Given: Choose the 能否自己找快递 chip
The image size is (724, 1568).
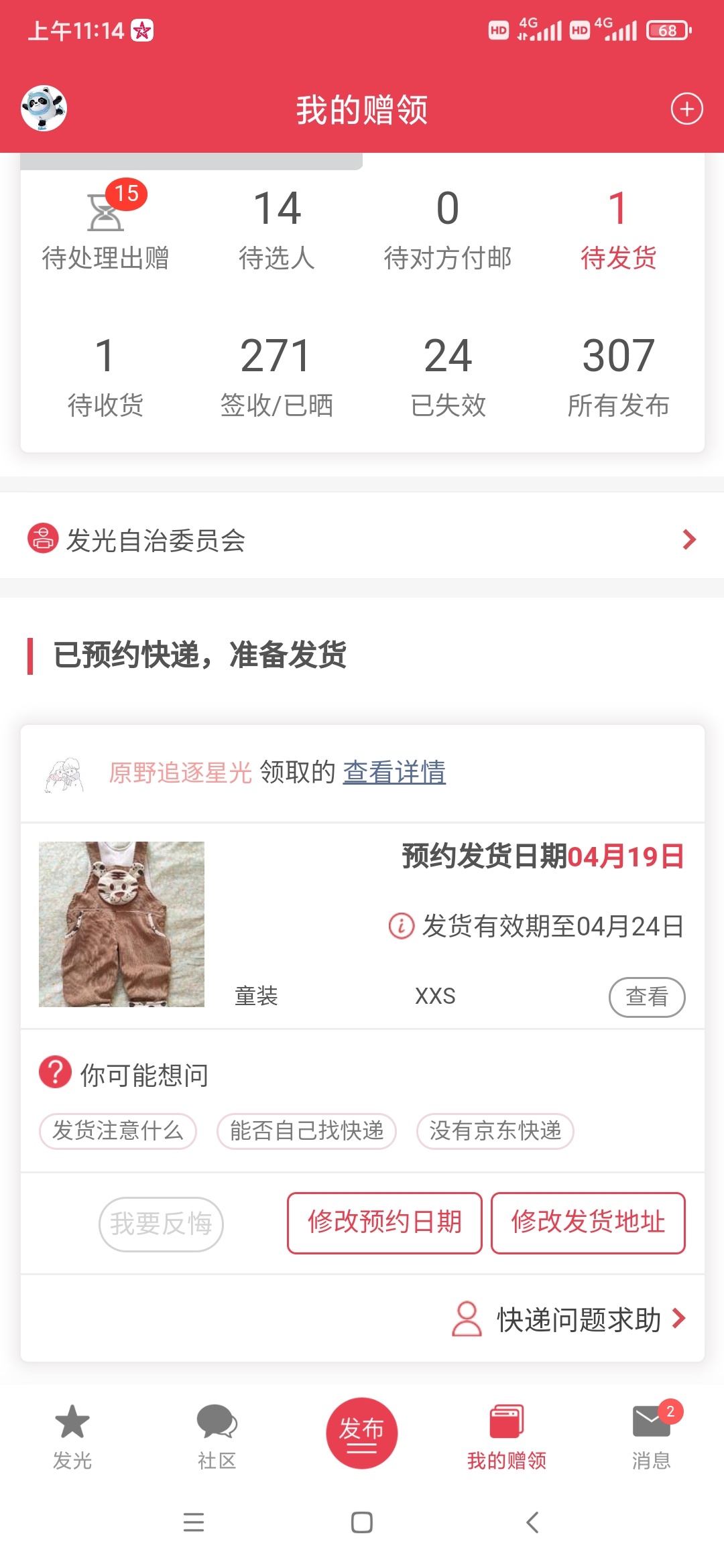Looking at the screenshot, I should (306, 1131).
